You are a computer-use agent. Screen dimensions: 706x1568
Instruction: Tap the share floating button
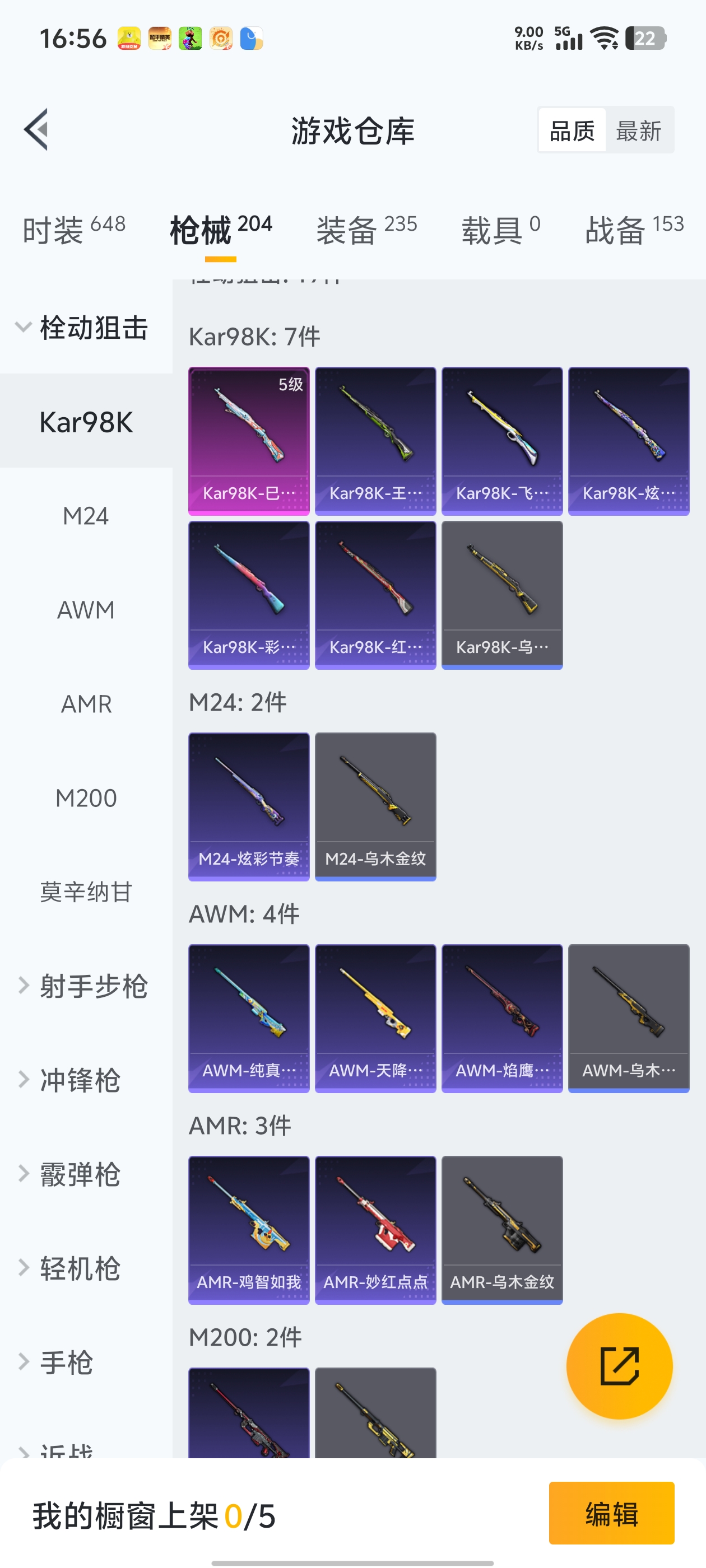pos(620,1365)
